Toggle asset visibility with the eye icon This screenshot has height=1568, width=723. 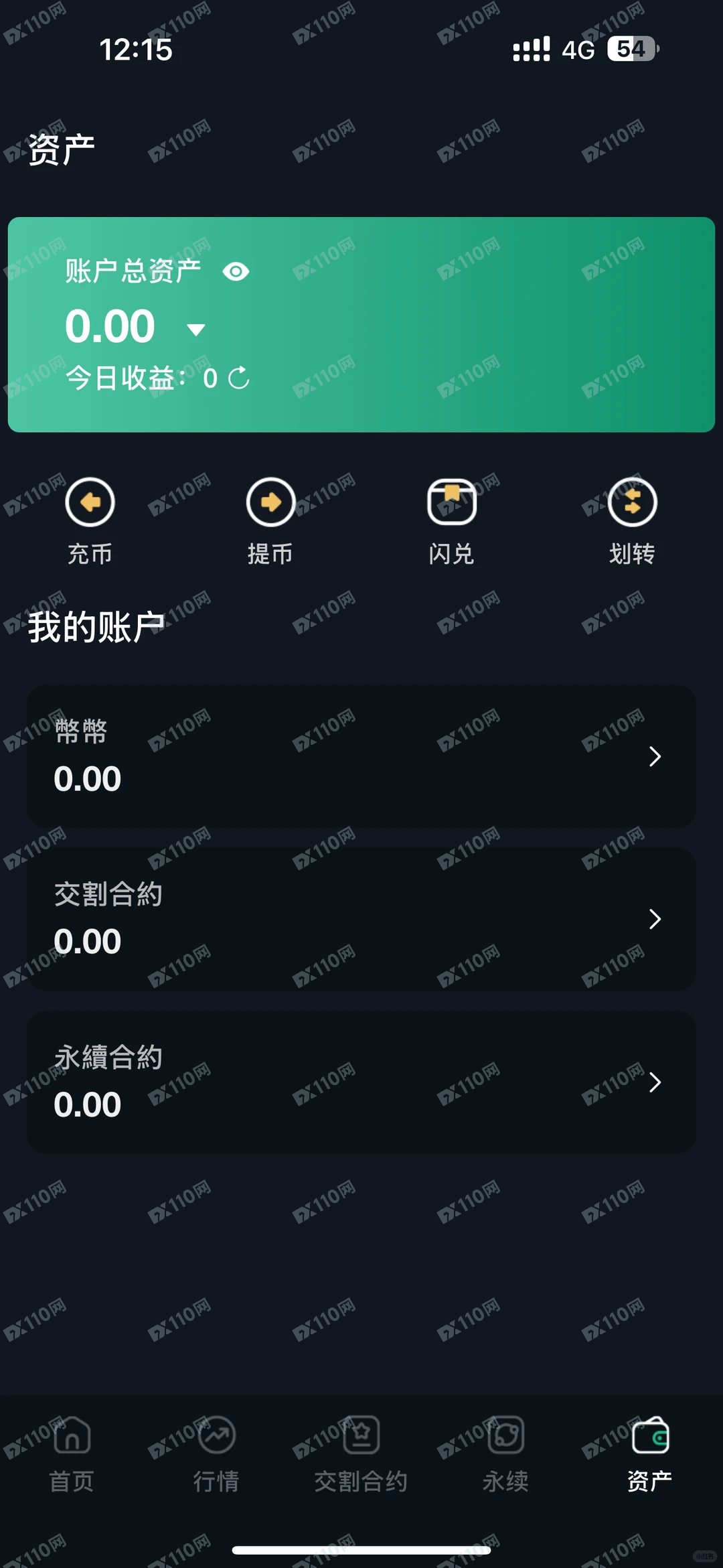coord(236,271)
